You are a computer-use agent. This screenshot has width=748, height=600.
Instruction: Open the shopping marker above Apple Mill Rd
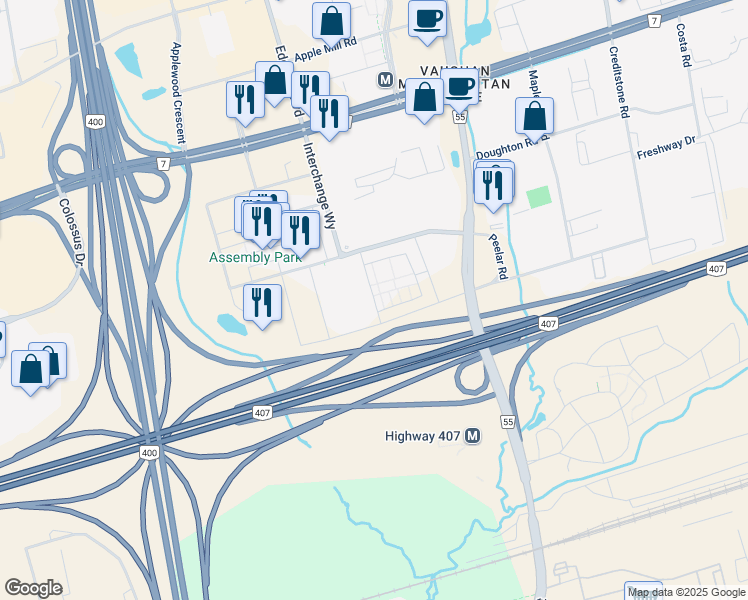click(331, 21)
